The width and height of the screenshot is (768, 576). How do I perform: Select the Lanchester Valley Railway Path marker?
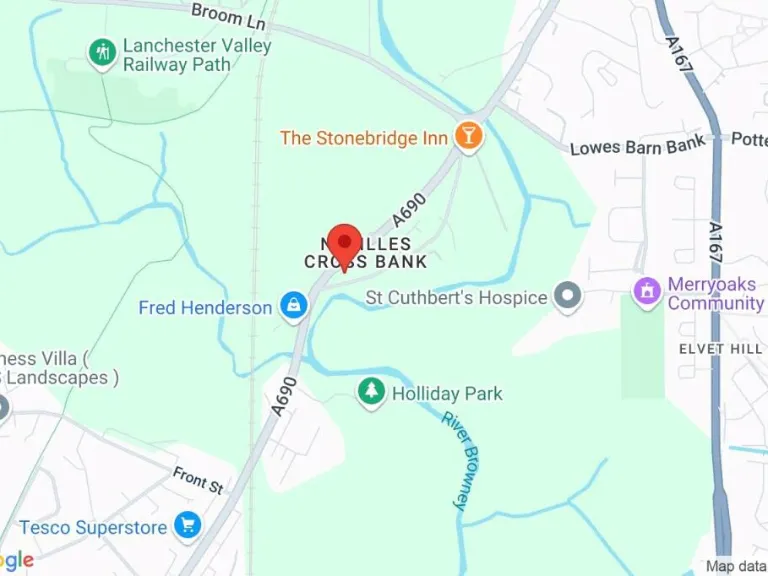[101, 51]
